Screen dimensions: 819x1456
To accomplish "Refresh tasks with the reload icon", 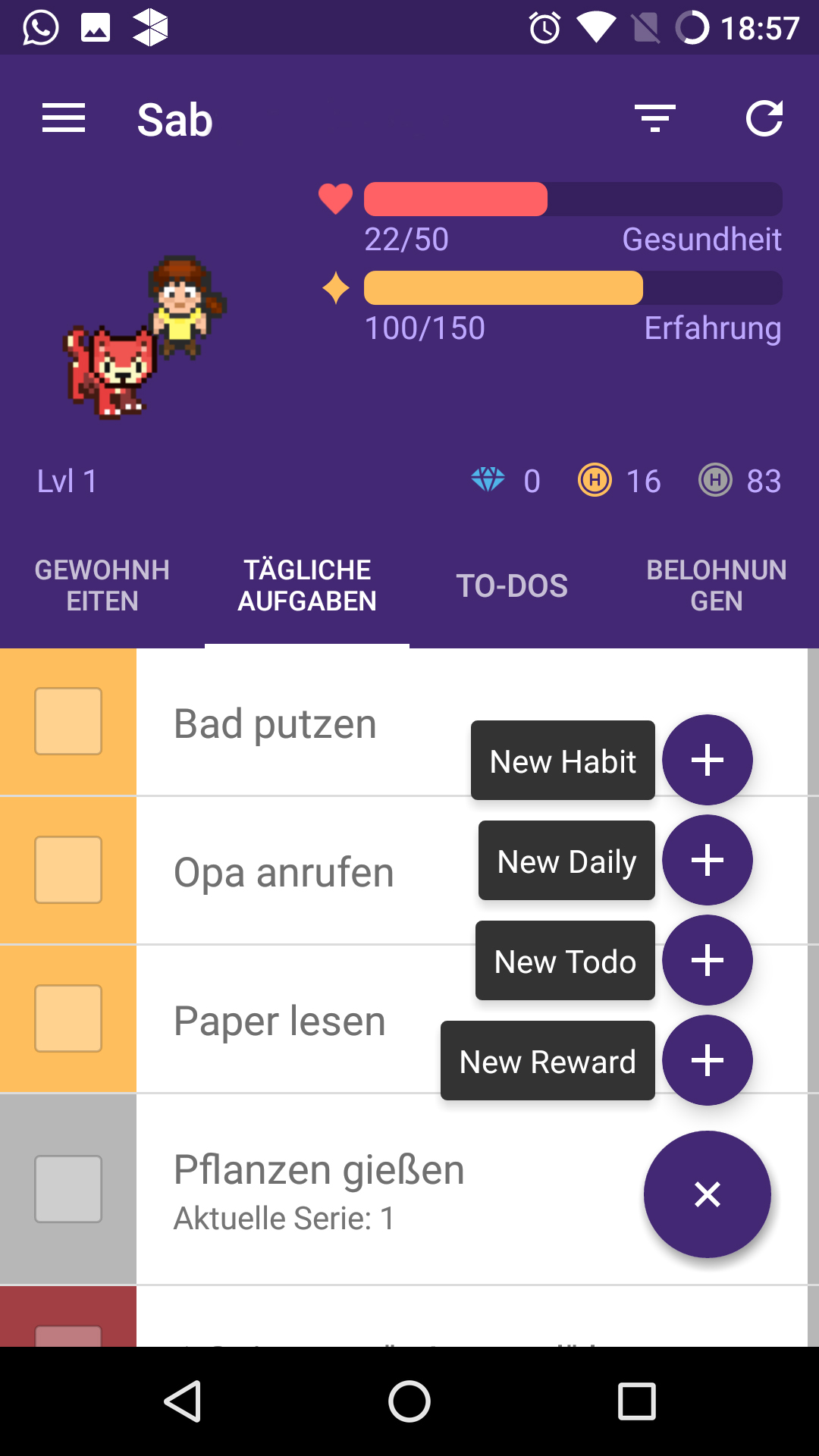I will pyautogui.click(x=764, y=118).
